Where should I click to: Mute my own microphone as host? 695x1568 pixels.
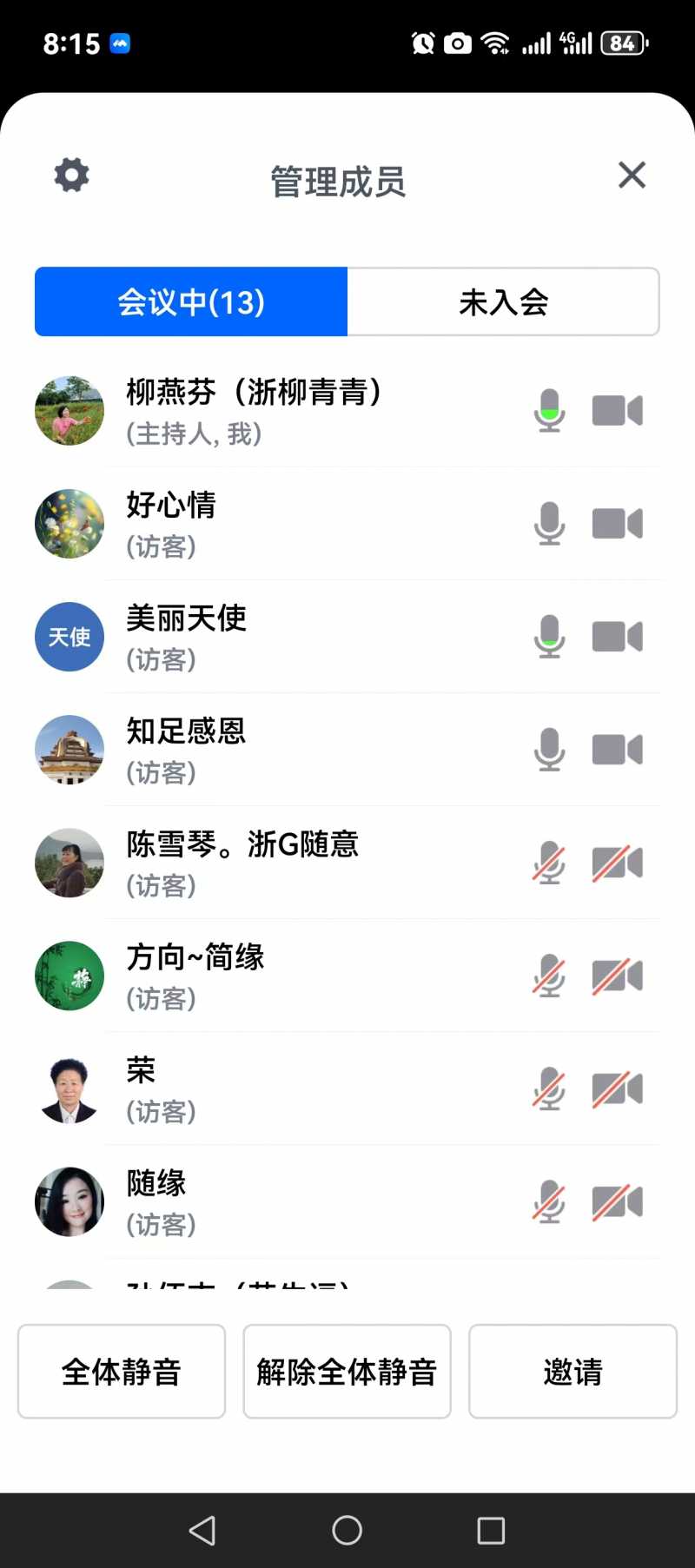(549, 411)
